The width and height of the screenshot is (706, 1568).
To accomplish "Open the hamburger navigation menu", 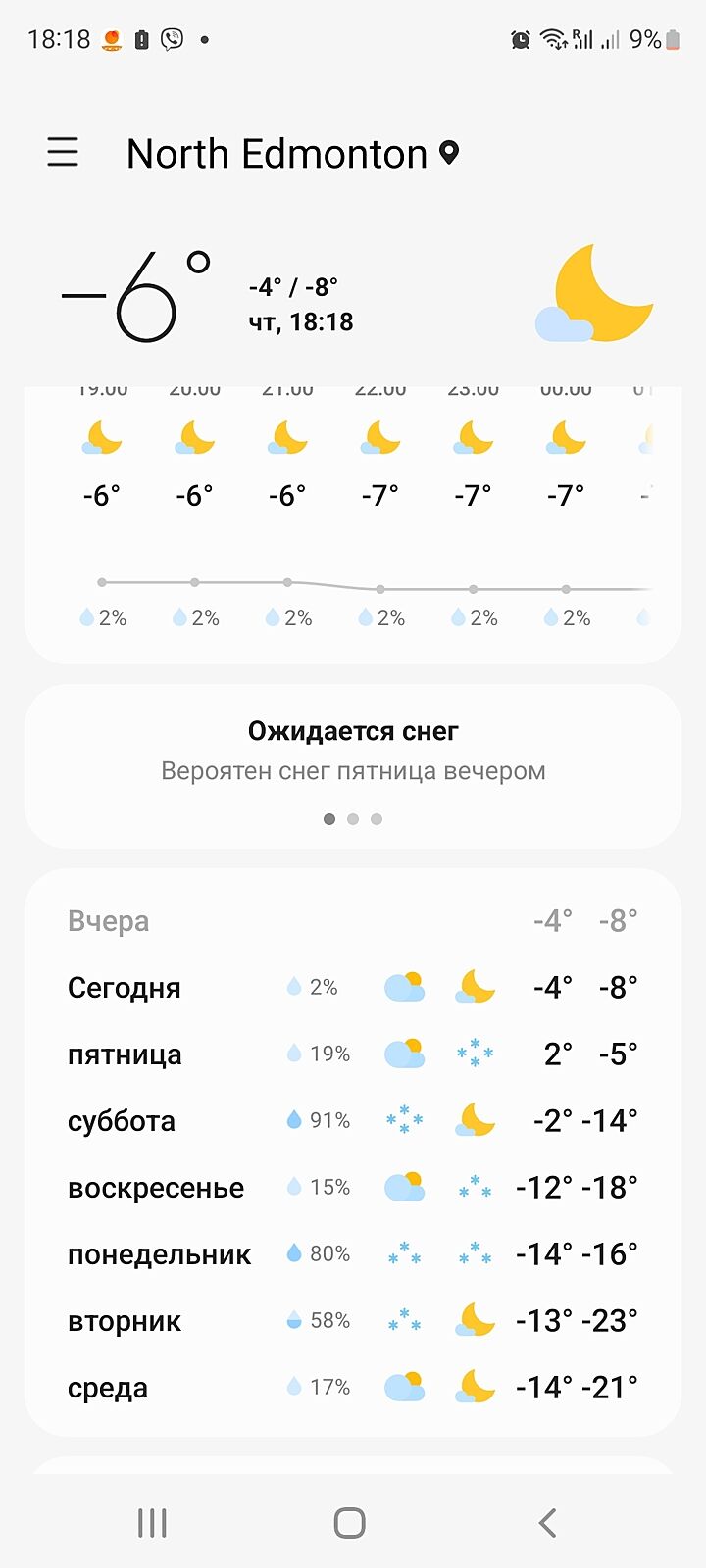I will click(x=63, y=153).
